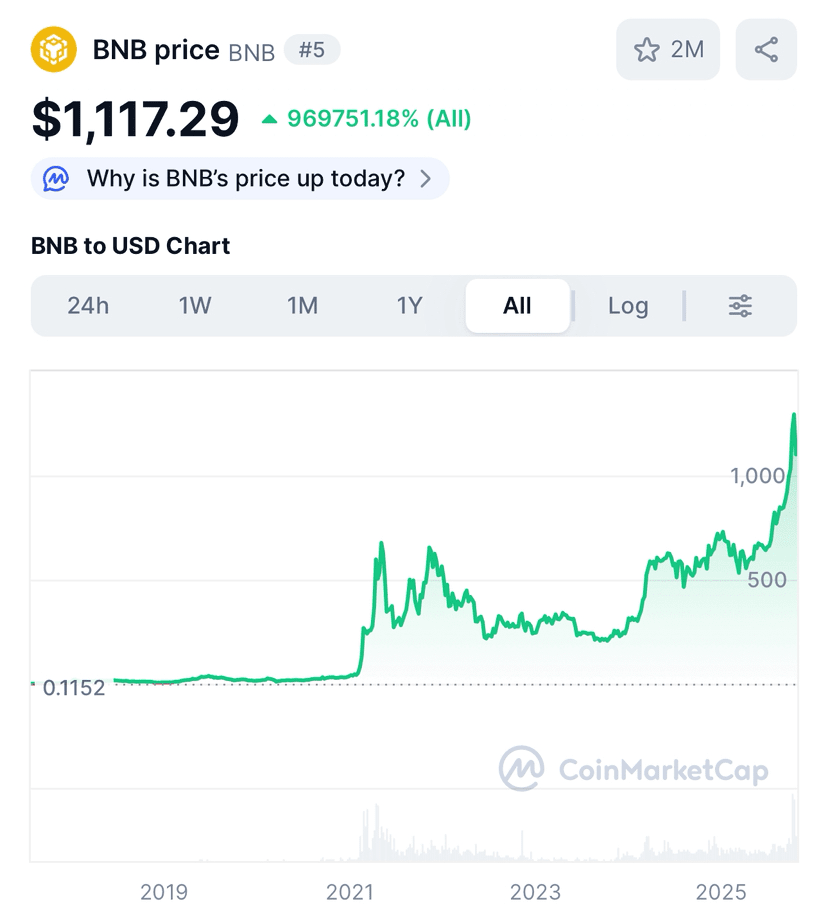Share the BNB price page
Image resolution: width=828 pixels, height=906 pixels.
[x=766, y=50]
